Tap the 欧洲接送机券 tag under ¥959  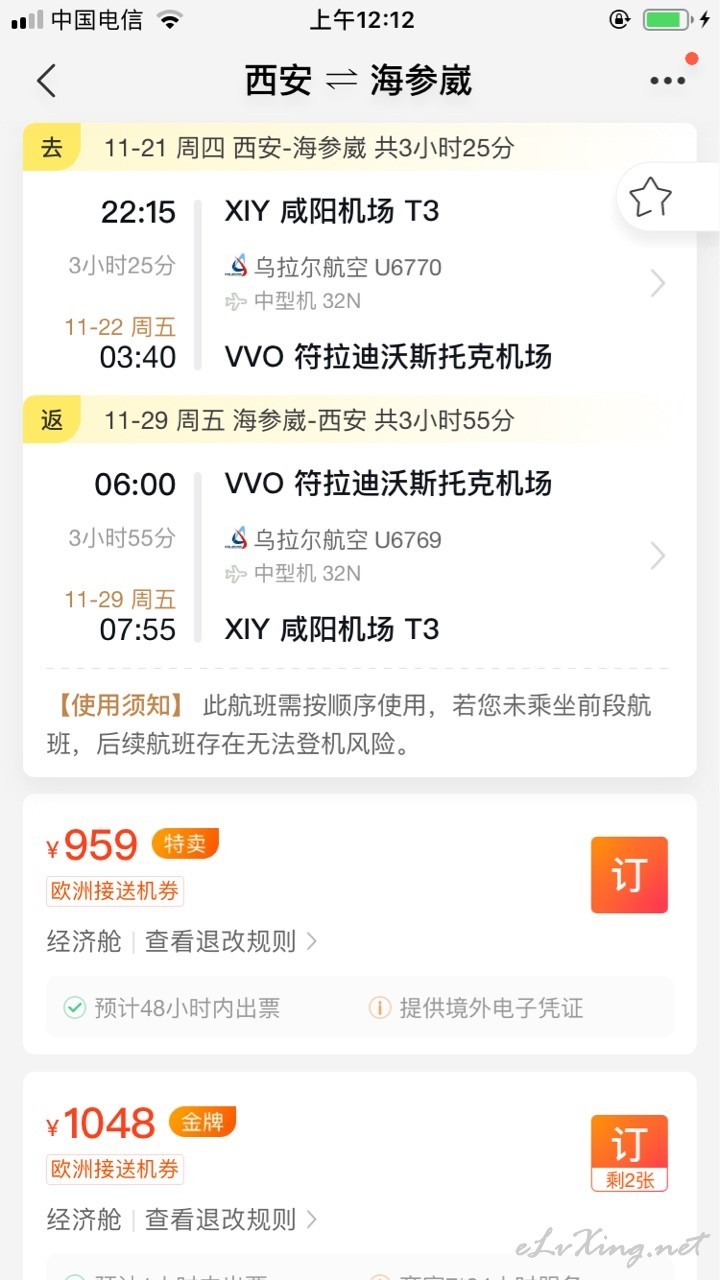coord(115,891)
